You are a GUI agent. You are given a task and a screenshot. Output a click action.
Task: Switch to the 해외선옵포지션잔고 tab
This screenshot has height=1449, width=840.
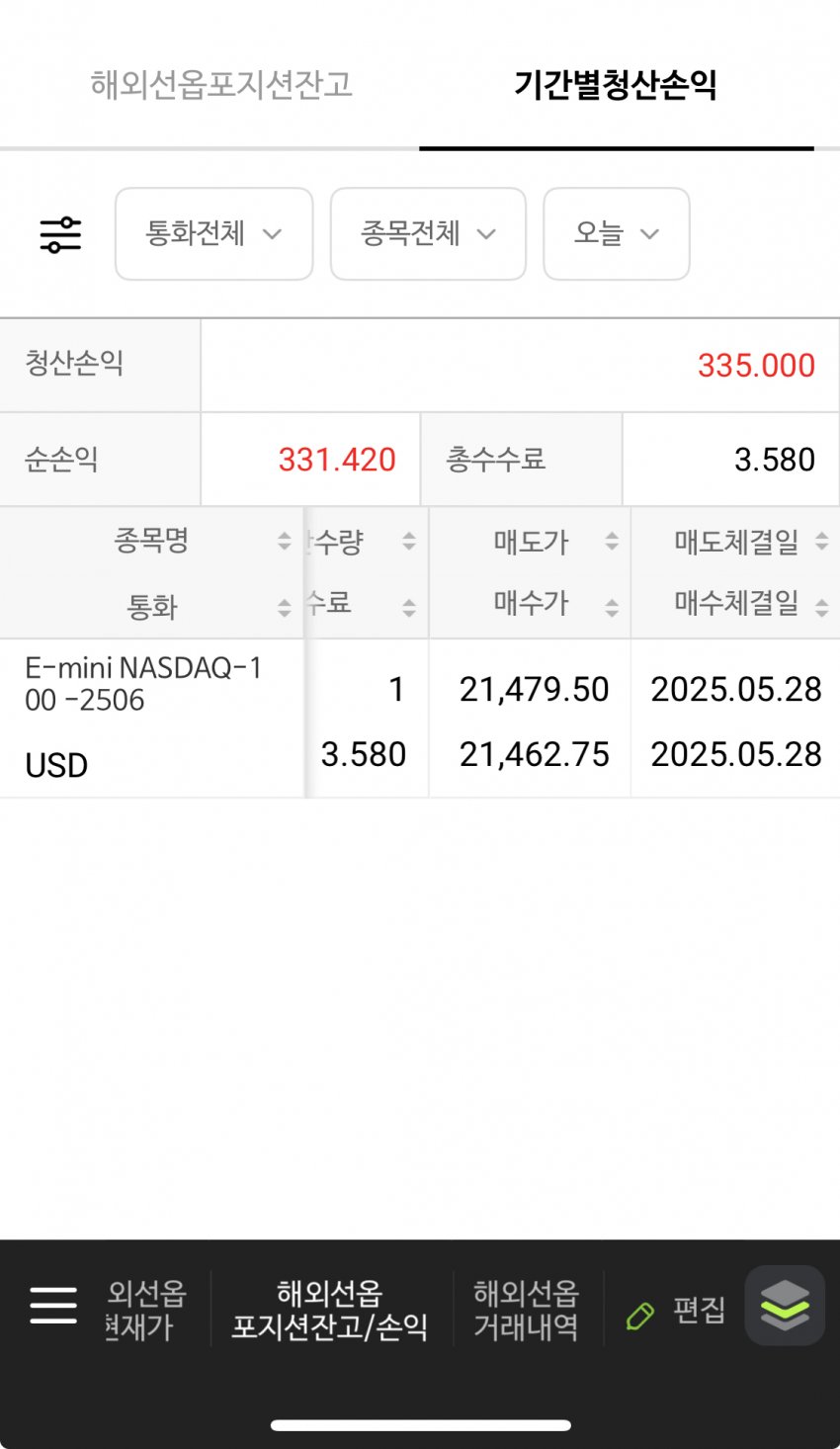[x=221, y=84]
